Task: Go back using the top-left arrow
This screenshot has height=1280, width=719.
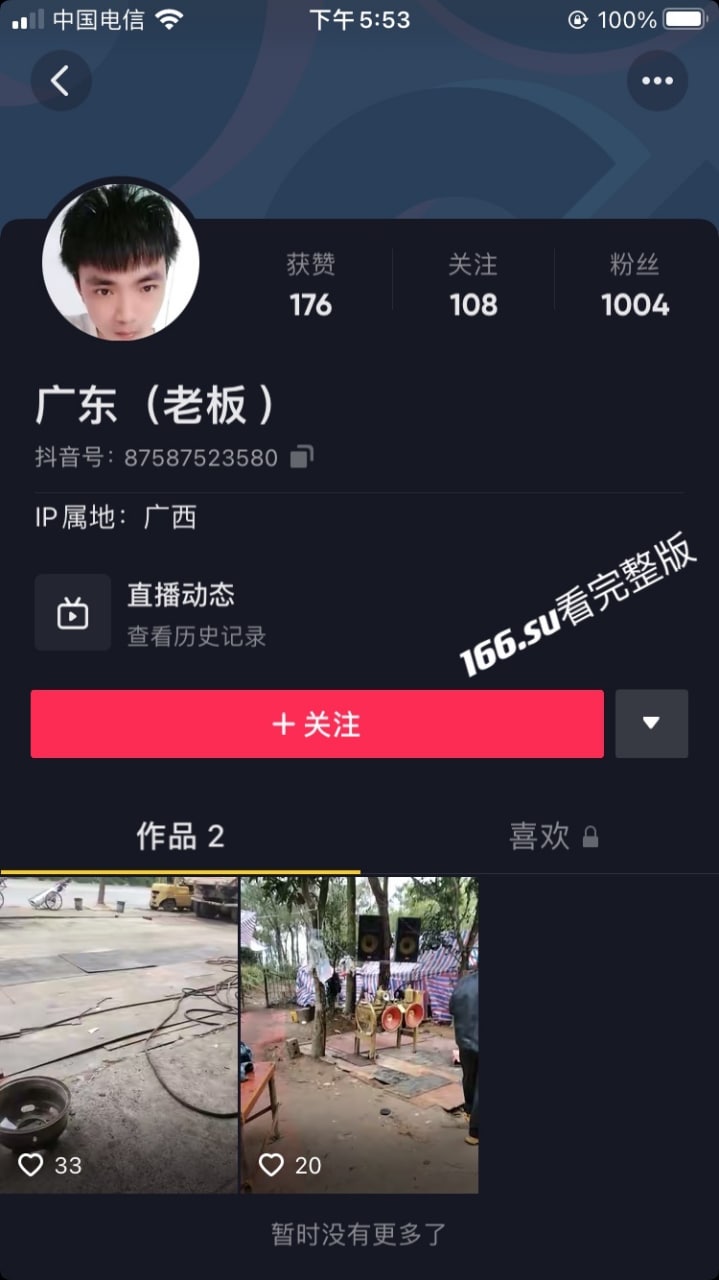Action: click(x=61, y=80)
